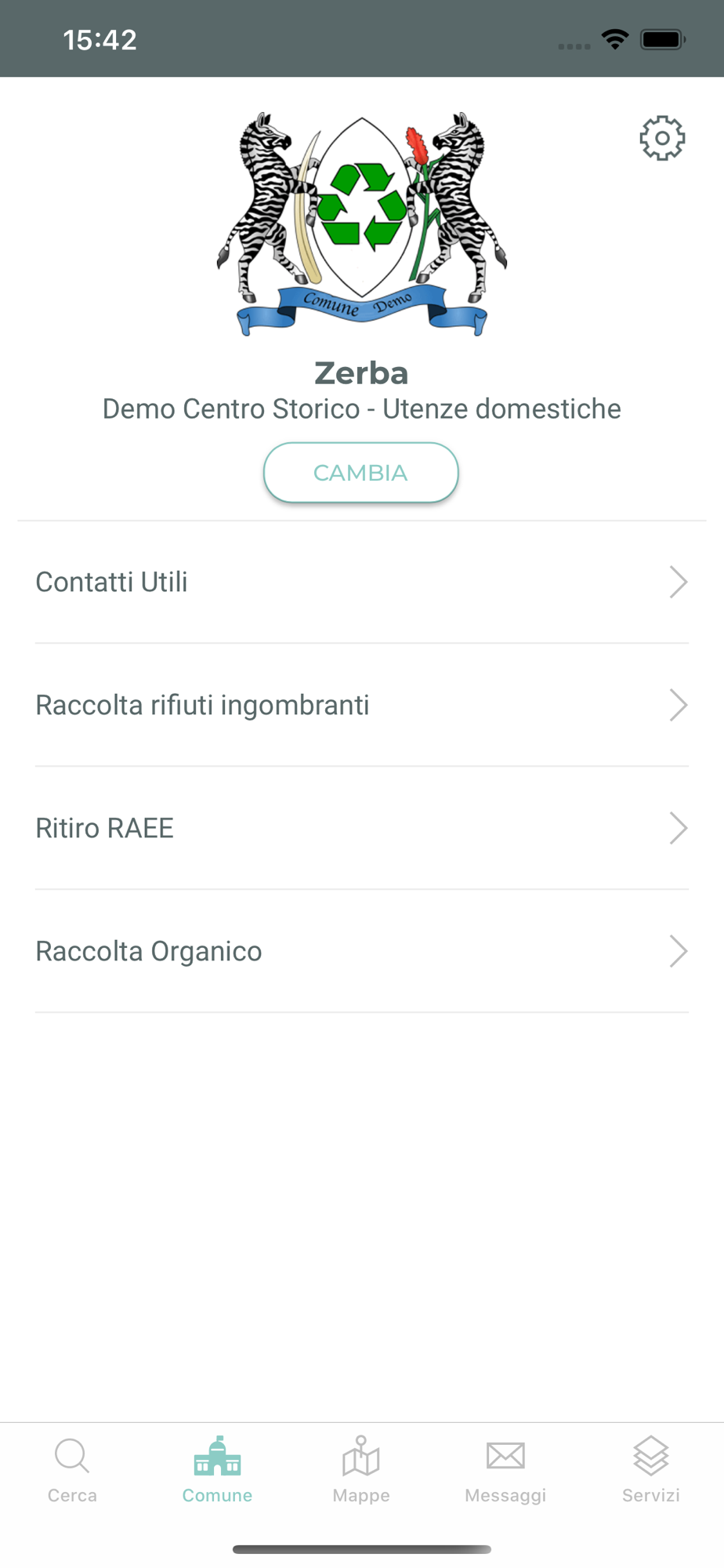
Task: Go to the Mappe tab
Action: [x=361, y=1470]
